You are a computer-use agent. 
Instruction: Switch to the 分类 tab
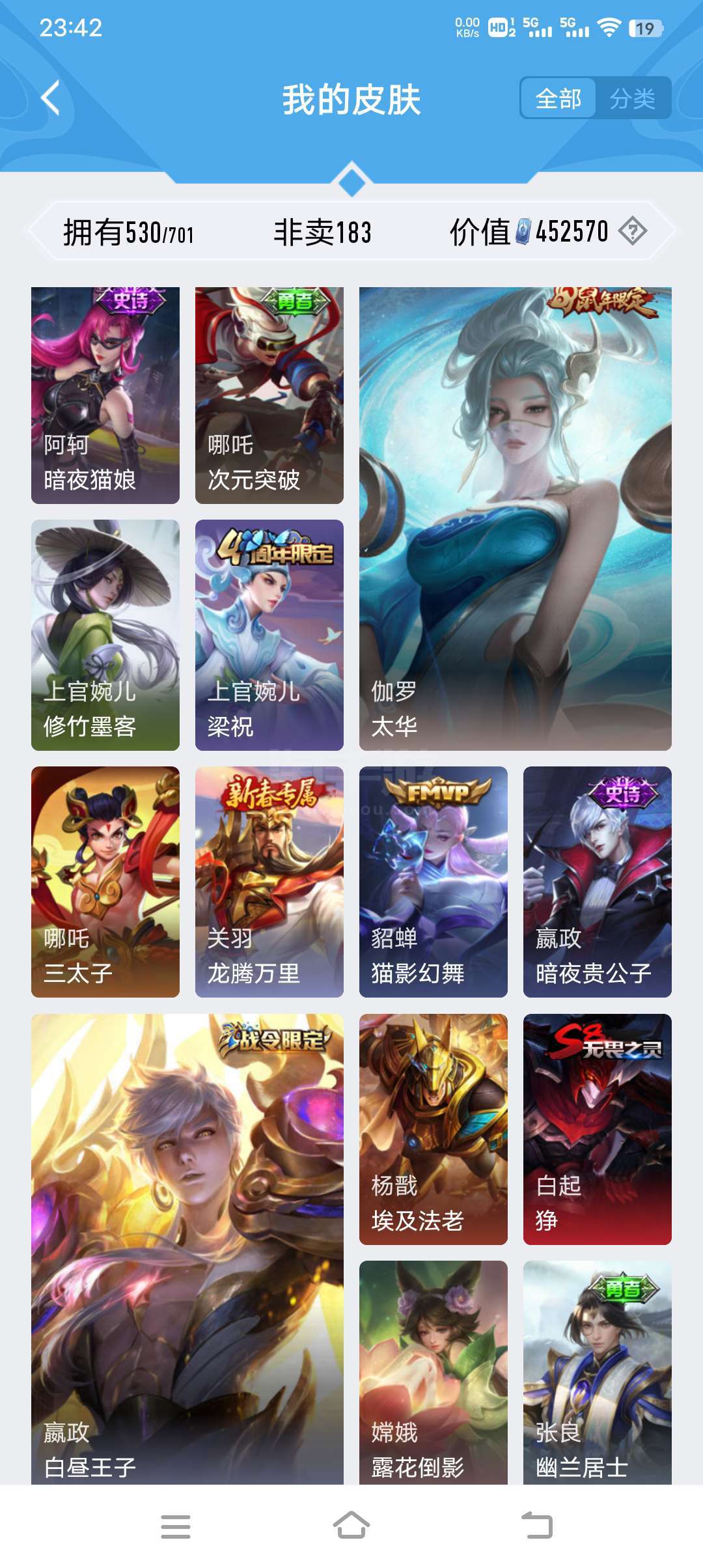[x=632, y=98]
